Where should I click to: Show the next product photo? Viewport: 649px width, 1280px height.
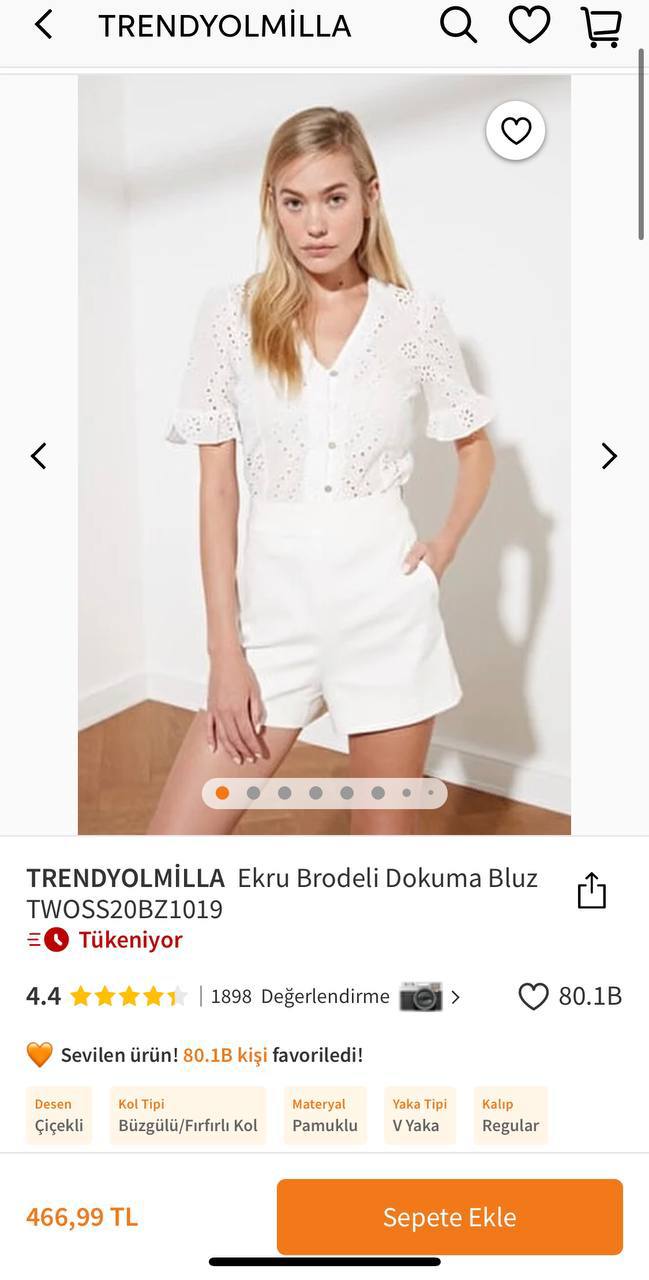(609, 456)
